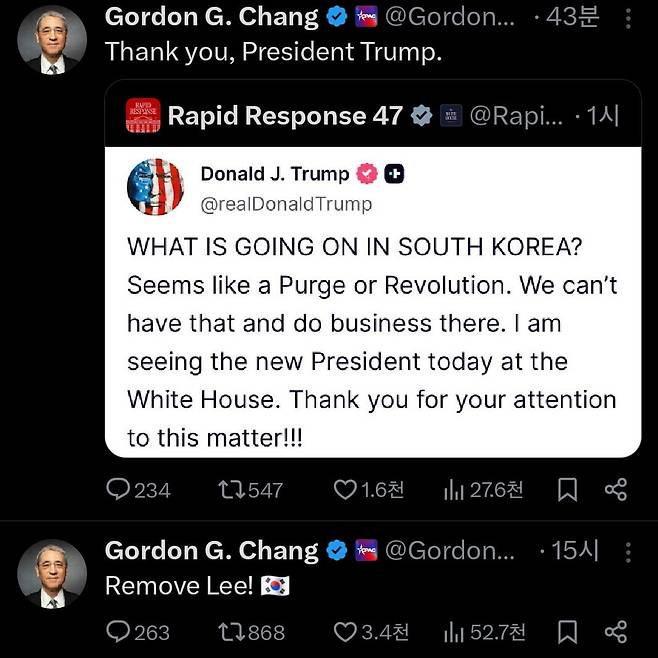Bookmark the 'Thank you, President Trump' post

pyautogui.click(x=567, y=490)
